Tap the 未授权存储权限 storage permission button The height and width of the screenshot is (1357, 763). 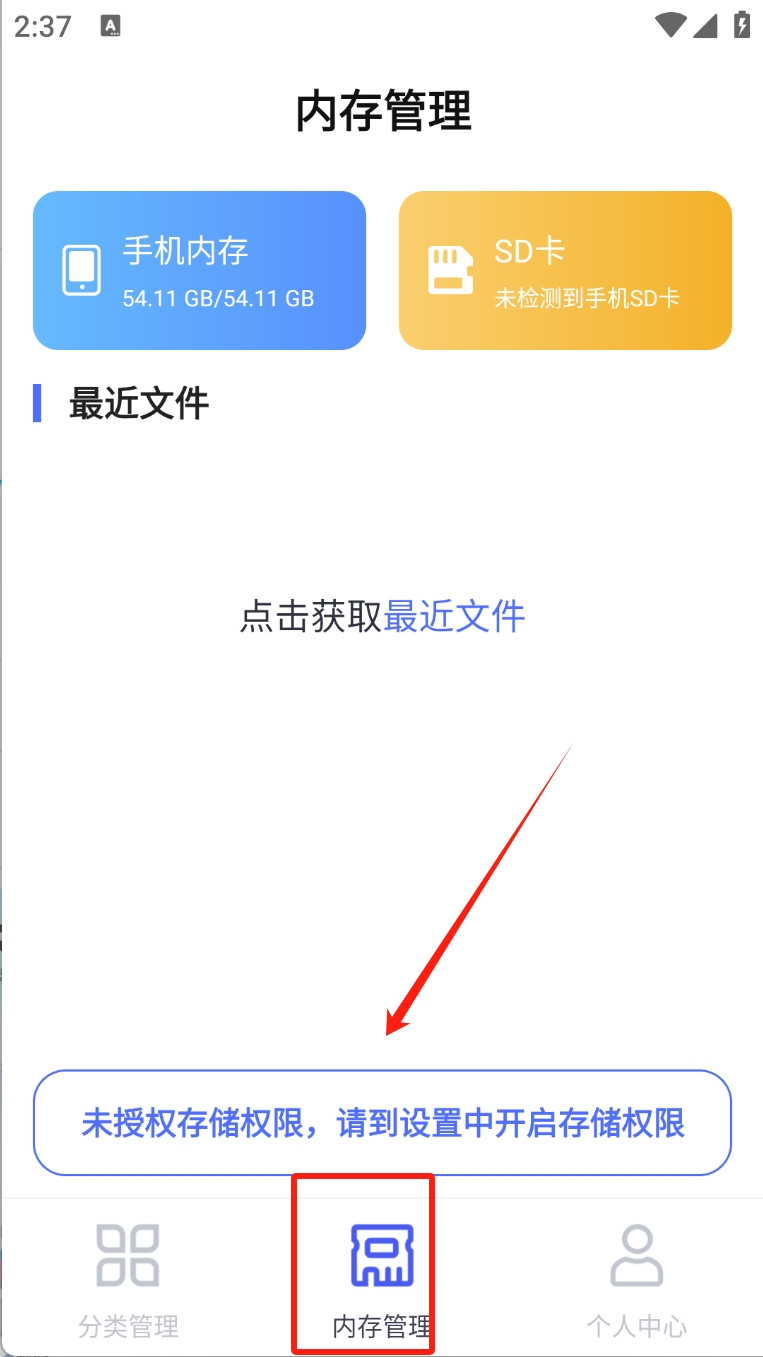coord(382,1122)
